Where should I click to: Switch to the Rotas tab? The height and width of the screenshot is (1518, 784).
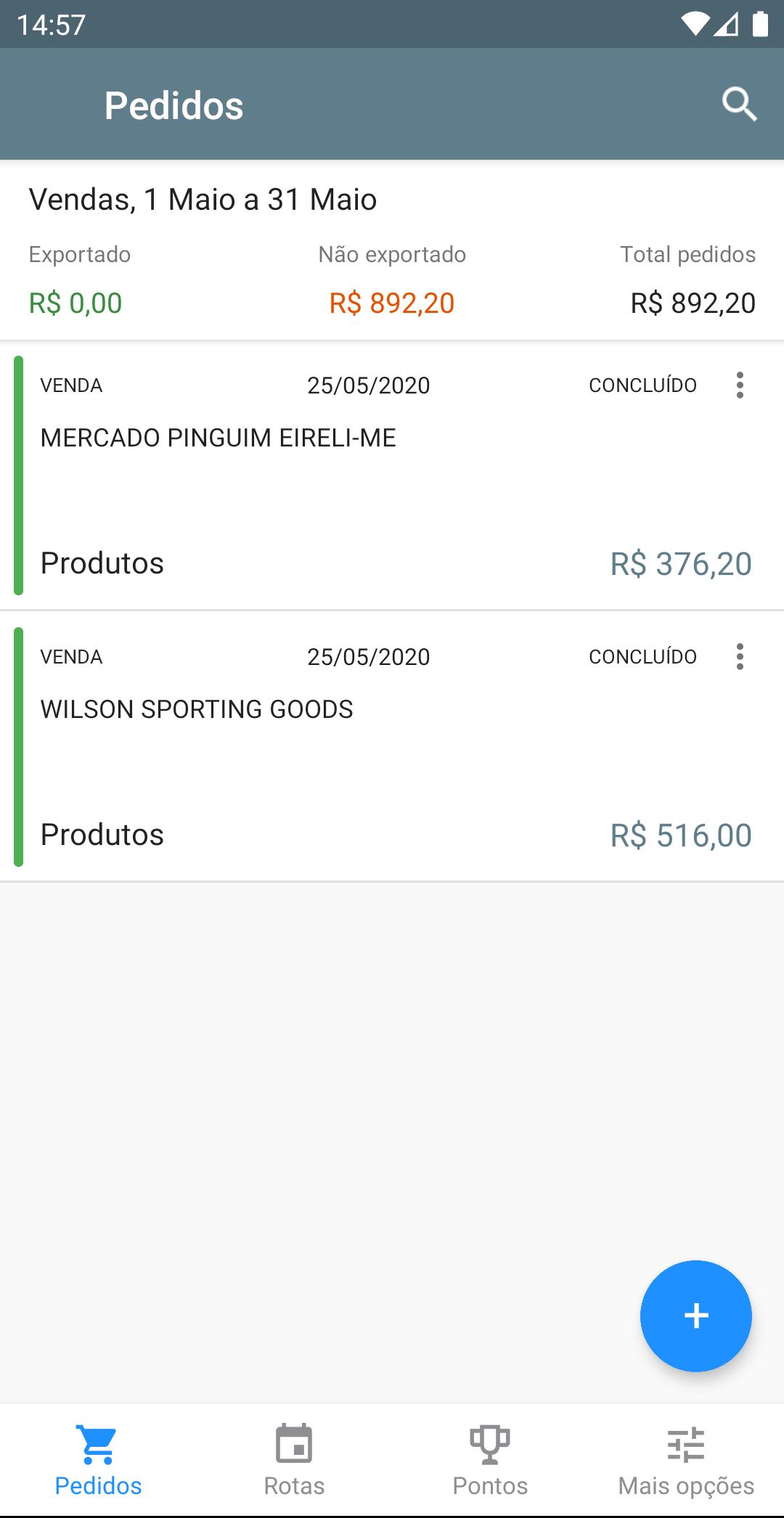294,1461
